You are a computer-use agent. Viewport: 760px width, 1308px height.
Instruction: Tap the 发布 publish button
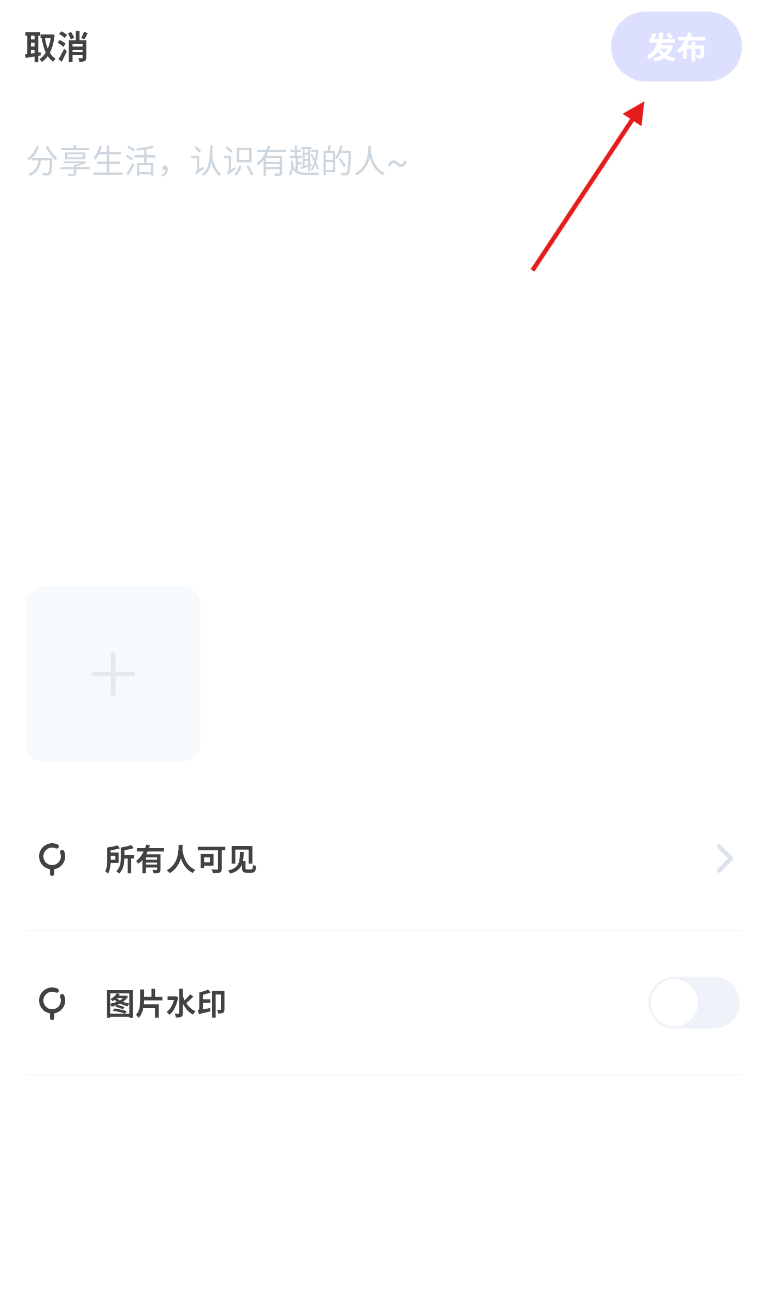point(676,47)
